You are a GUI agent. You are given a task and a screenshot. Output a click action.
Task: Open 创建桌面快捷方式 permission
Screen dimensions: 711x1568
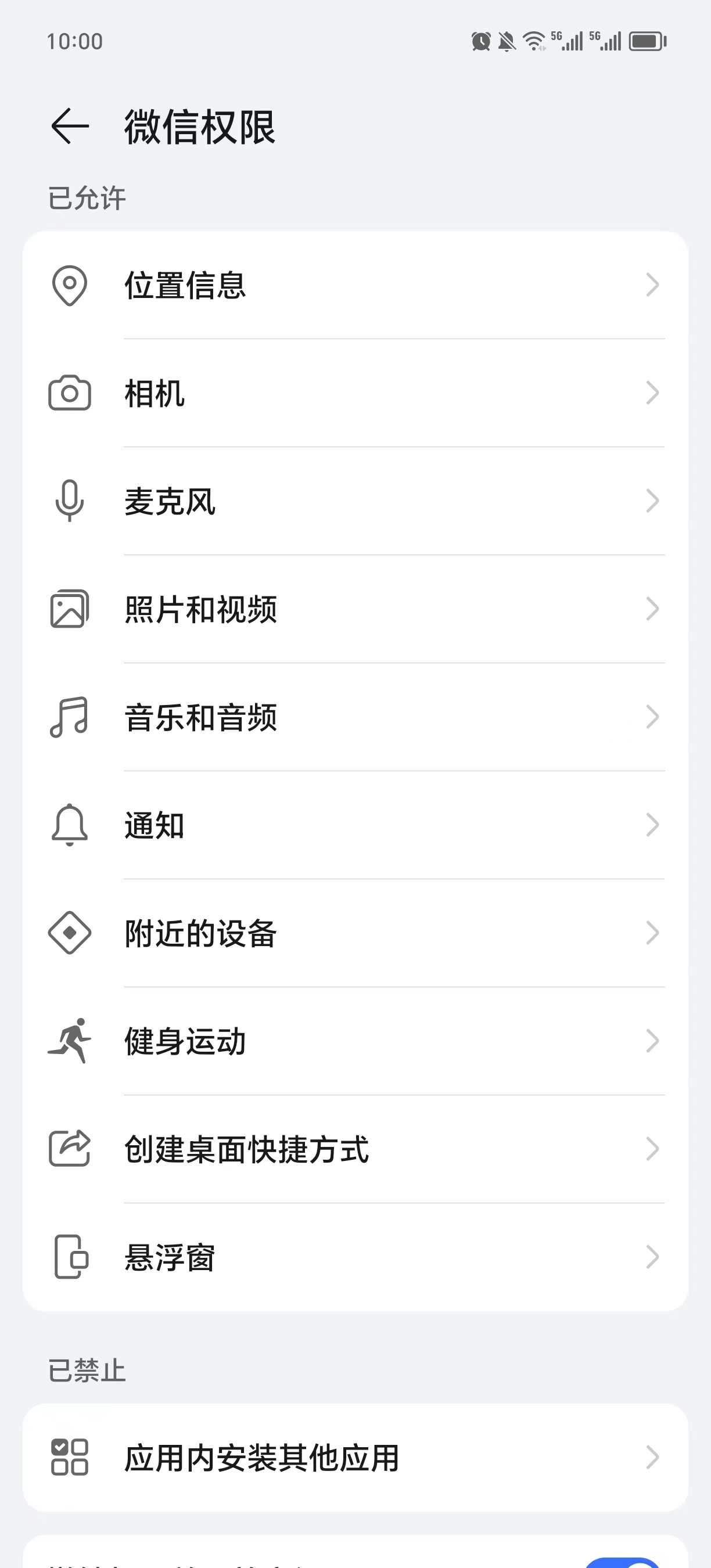click(355, 1149)
